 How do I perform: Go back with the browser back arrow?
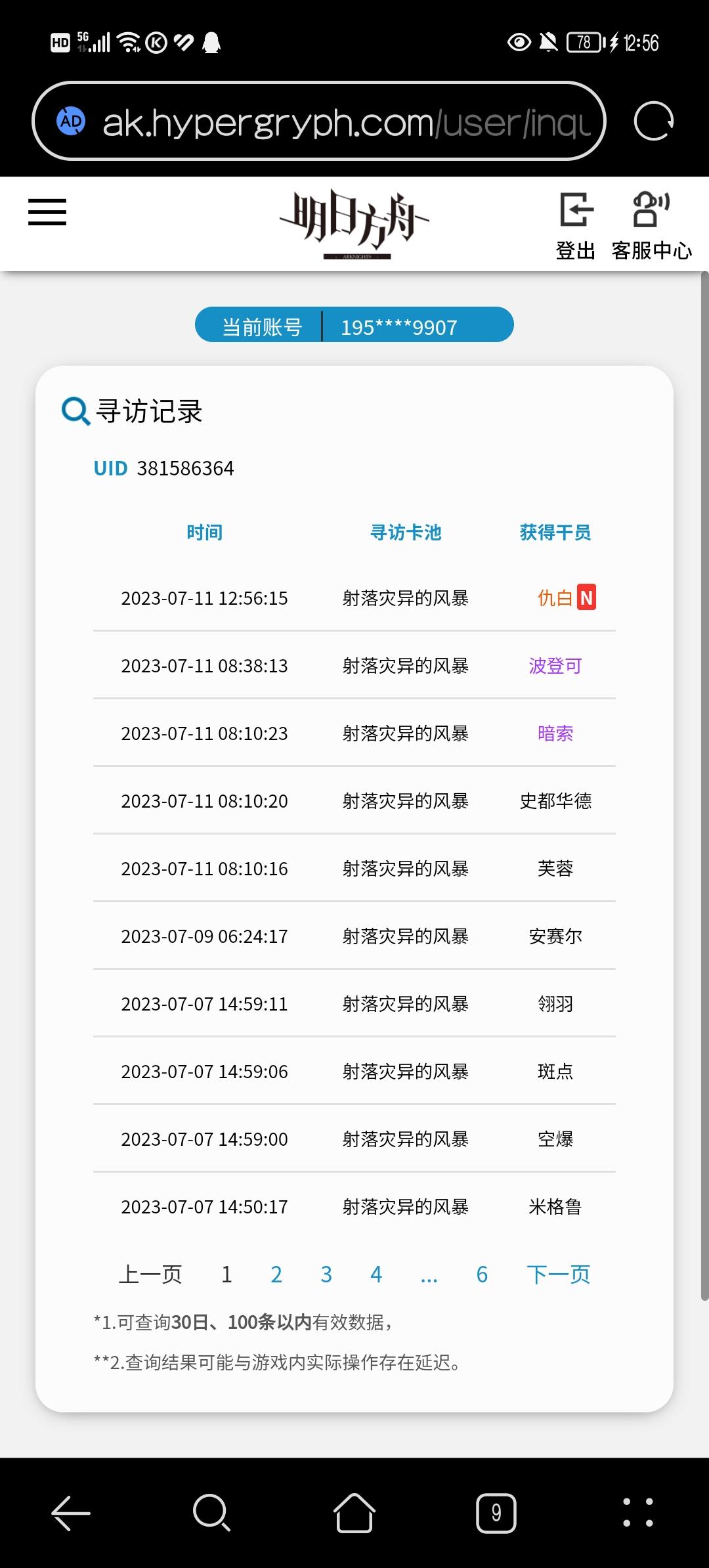(71, 1513)
